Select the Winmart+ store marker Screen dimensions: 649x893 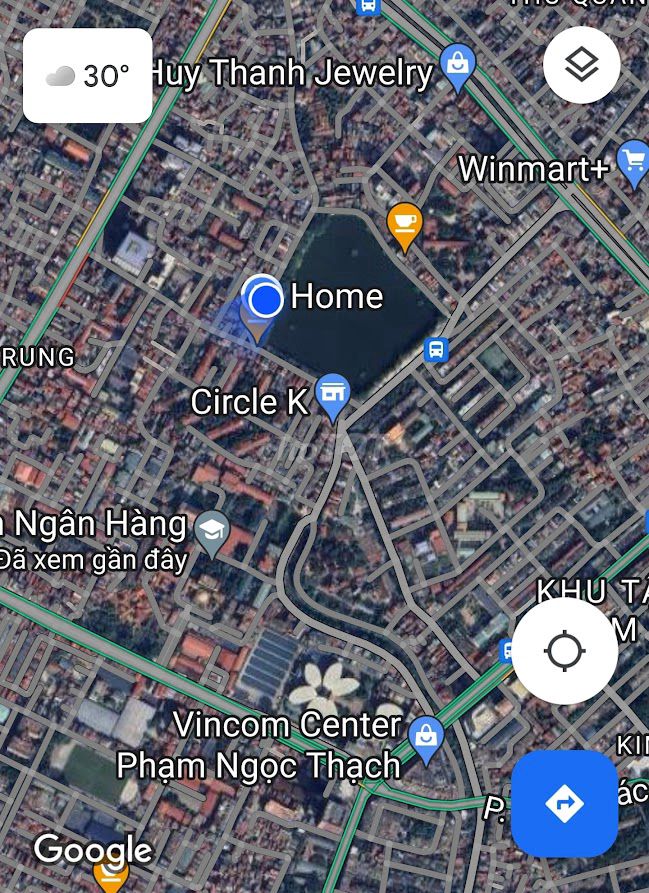[x=633, y=162]
